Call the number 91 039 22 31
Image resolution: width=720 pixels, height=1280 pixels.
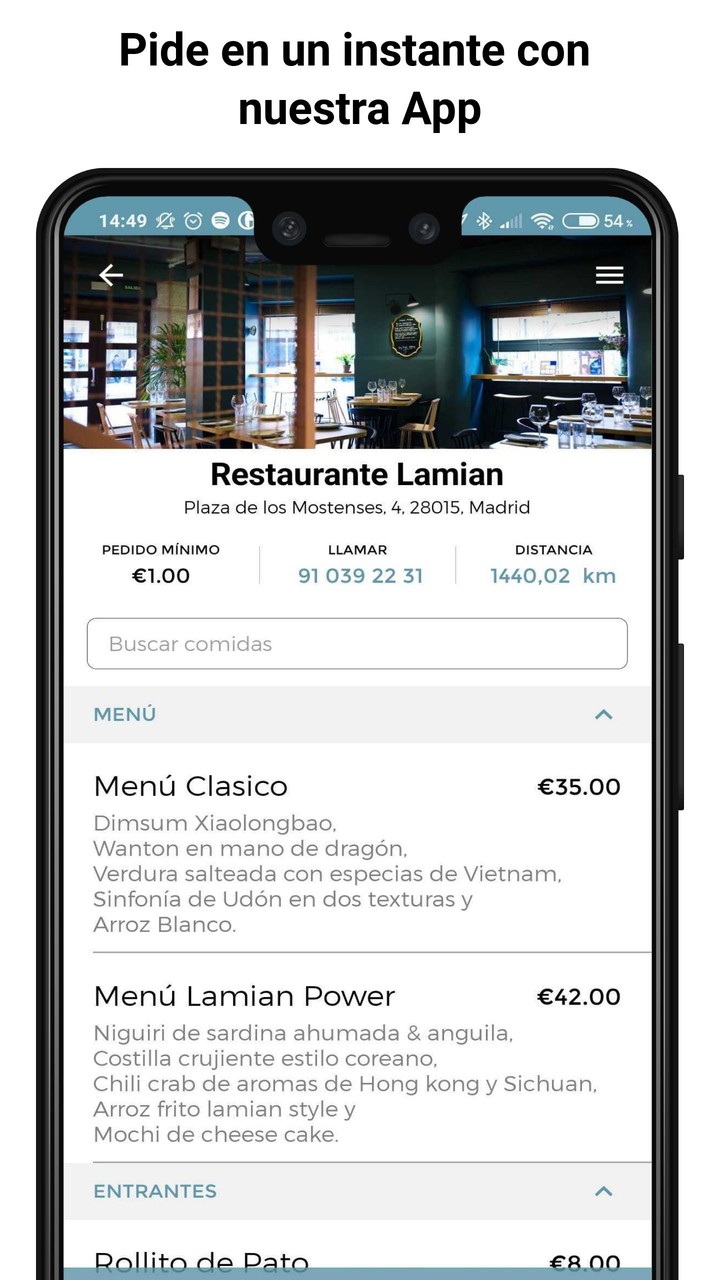click(x=358, y=576)
